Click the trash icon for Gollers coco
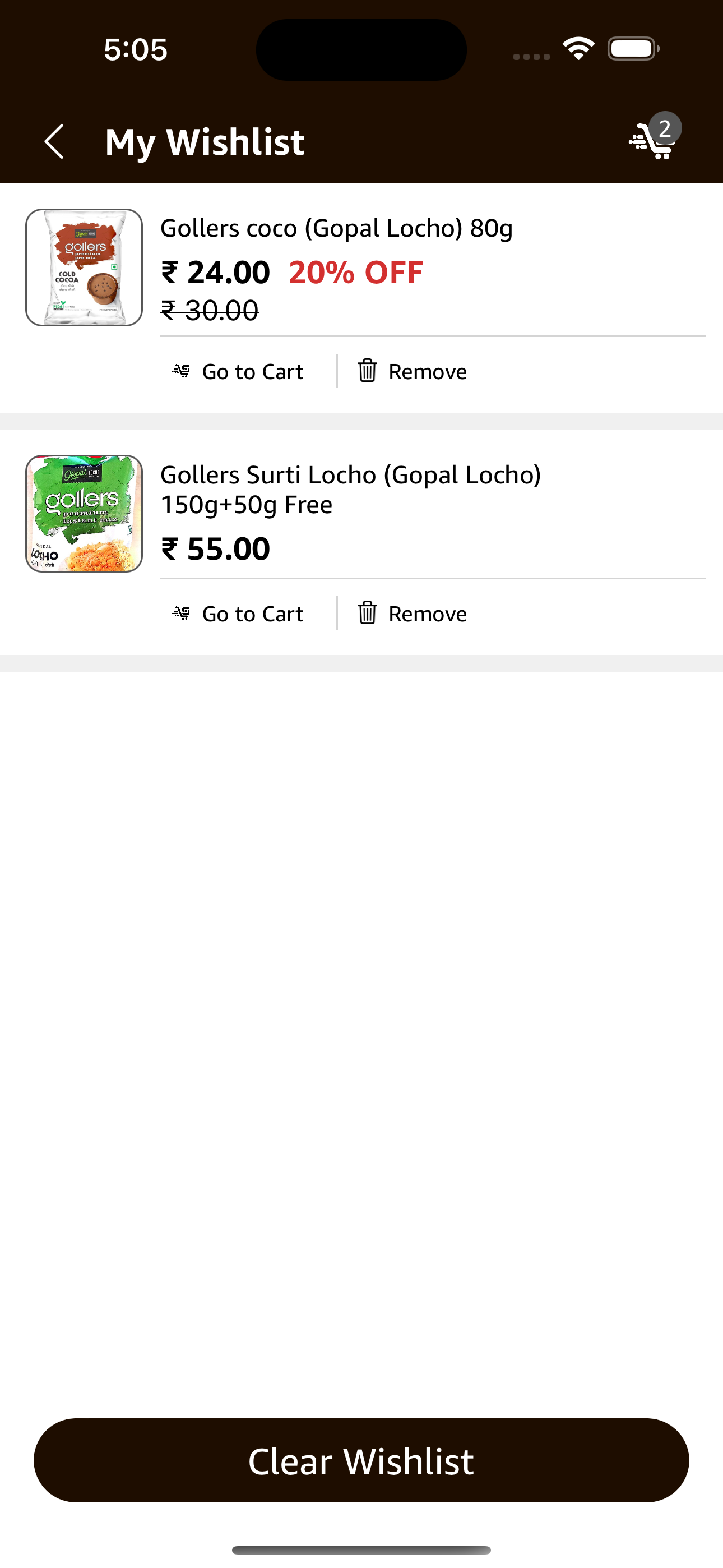The height and width of the screenshot is (1568, 723). tap(367, 371)
